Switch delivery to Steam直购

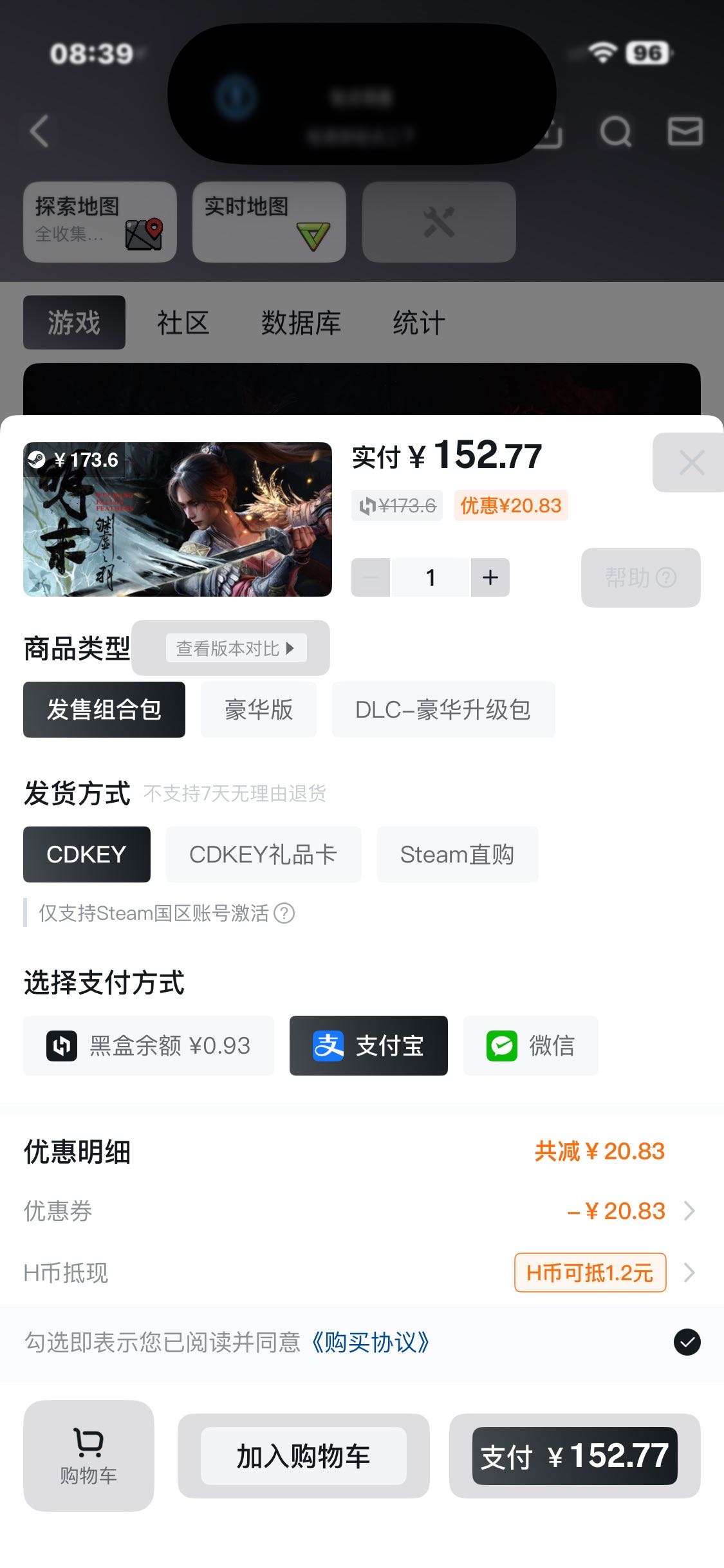pos(457,855)
